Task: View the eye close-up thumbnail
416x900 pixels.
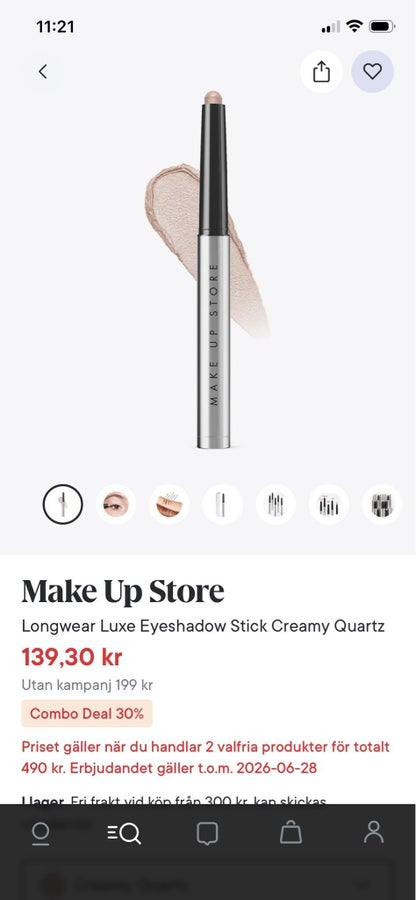Action: click(x=116, y=505)
